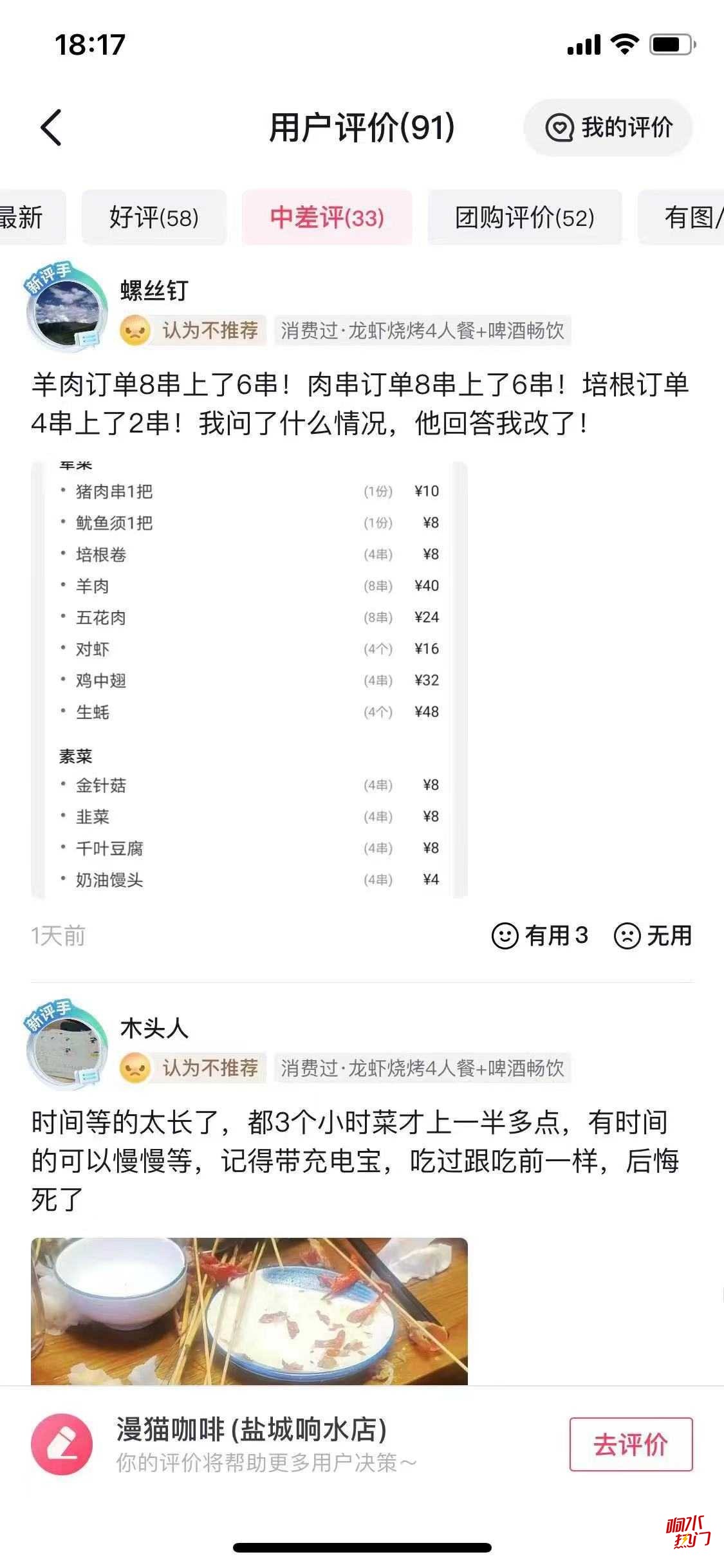The width and height of the screenshot is (724, 1568).
Task: View 螺丝钉's order list image
Action: point(249,679)
